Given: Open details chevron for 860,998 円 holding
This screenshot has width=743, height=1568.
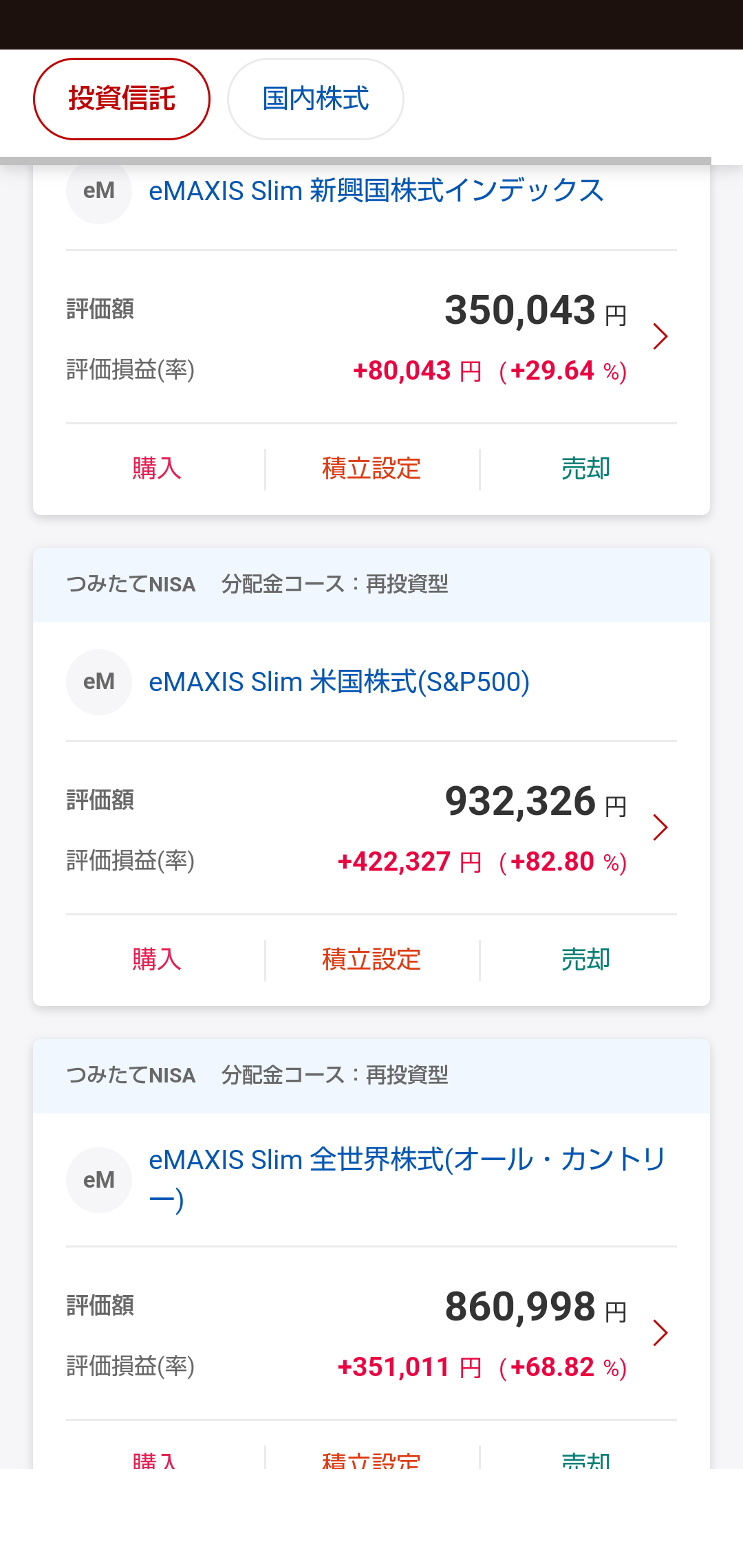Looking at the screenshot, I should tap(660, 1333).
